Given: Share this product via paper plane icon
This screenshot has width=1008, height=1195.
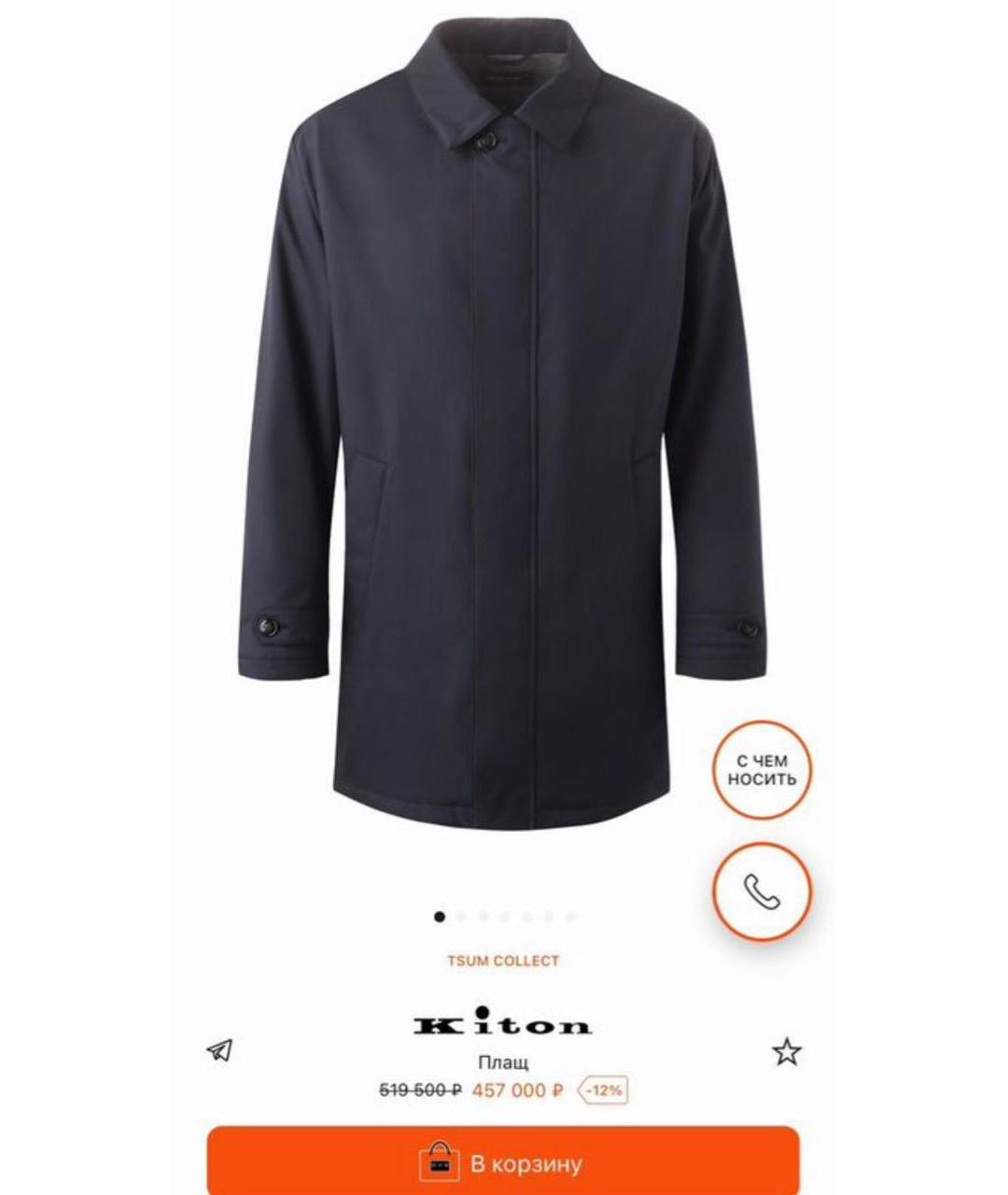Looking at the screenshot, I should (219, 1050).
